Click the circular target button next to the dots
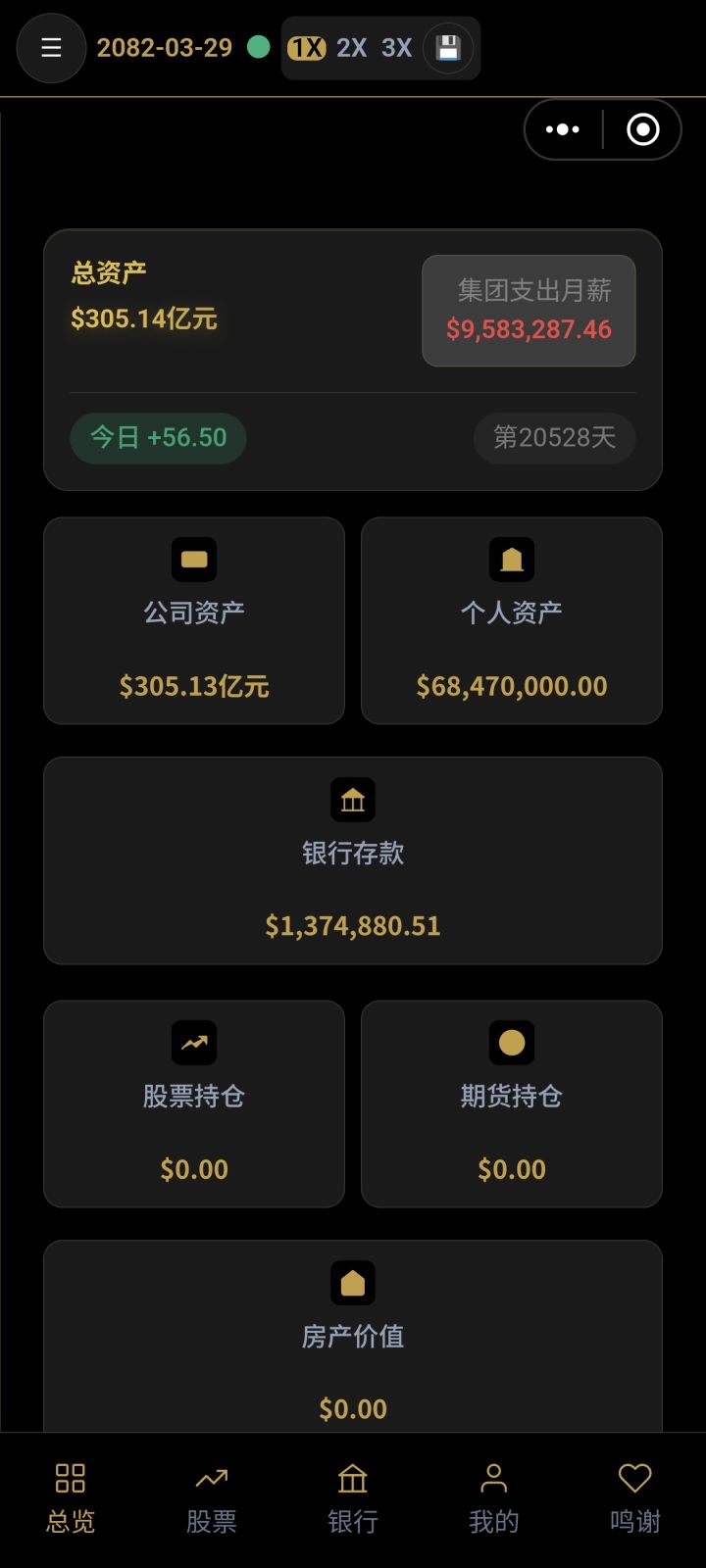Image resolution: width=706 pixels, height=1568 pixels. 642,128
